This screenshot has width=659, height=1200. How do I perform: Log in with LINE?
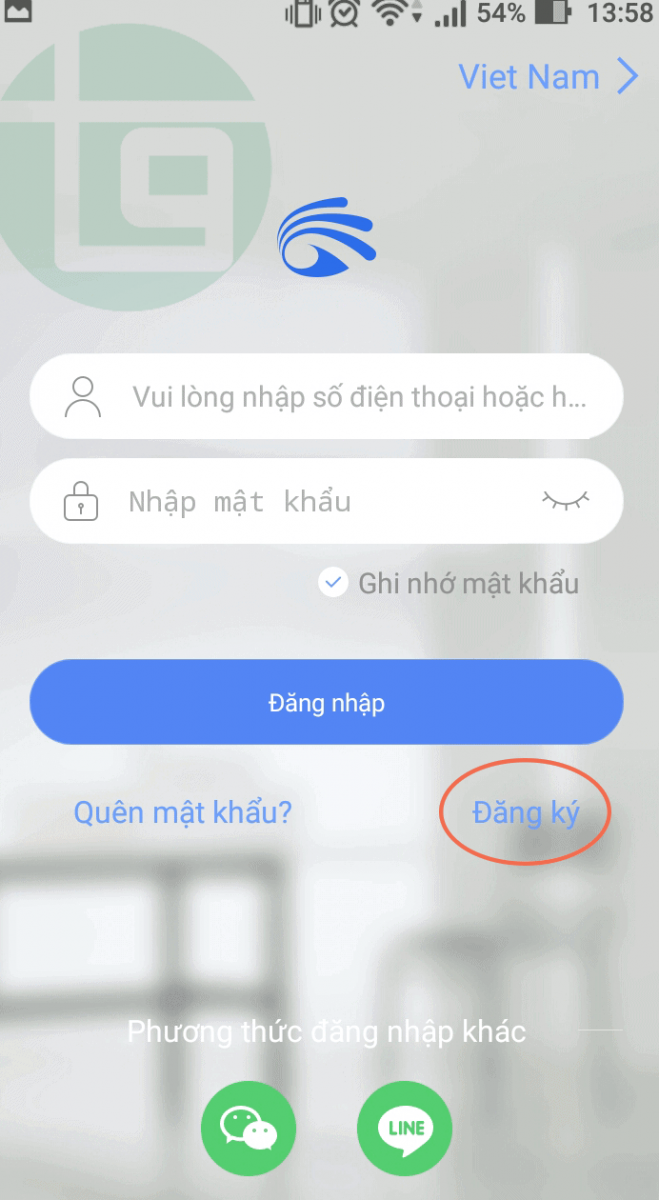[404, 1128]
